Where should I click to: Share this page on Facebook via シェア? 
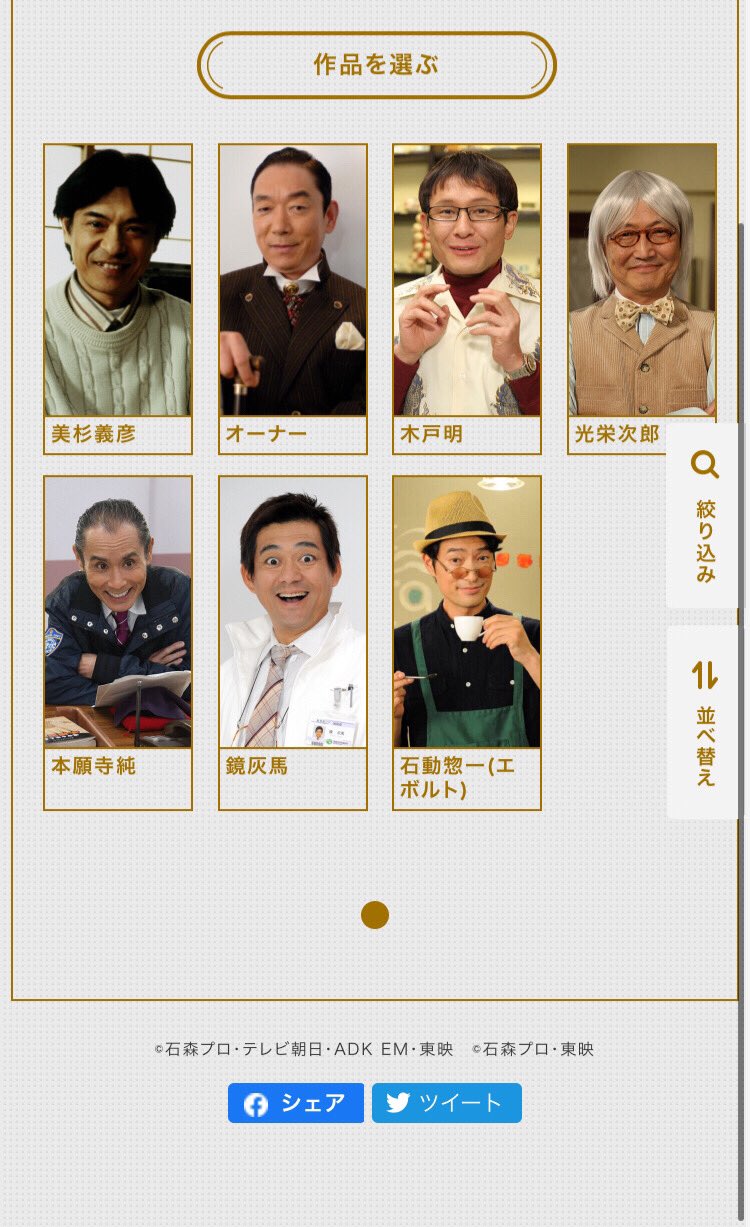(296, 1103)
